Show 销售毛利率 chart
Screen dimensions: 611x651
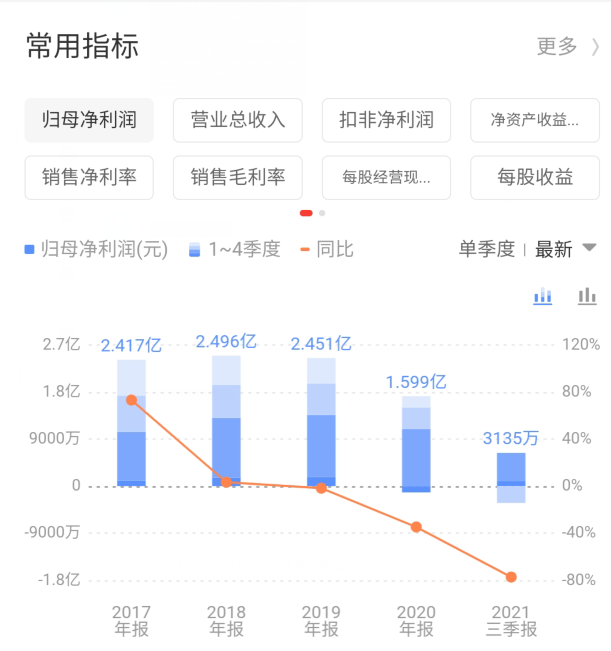(238, 178)
